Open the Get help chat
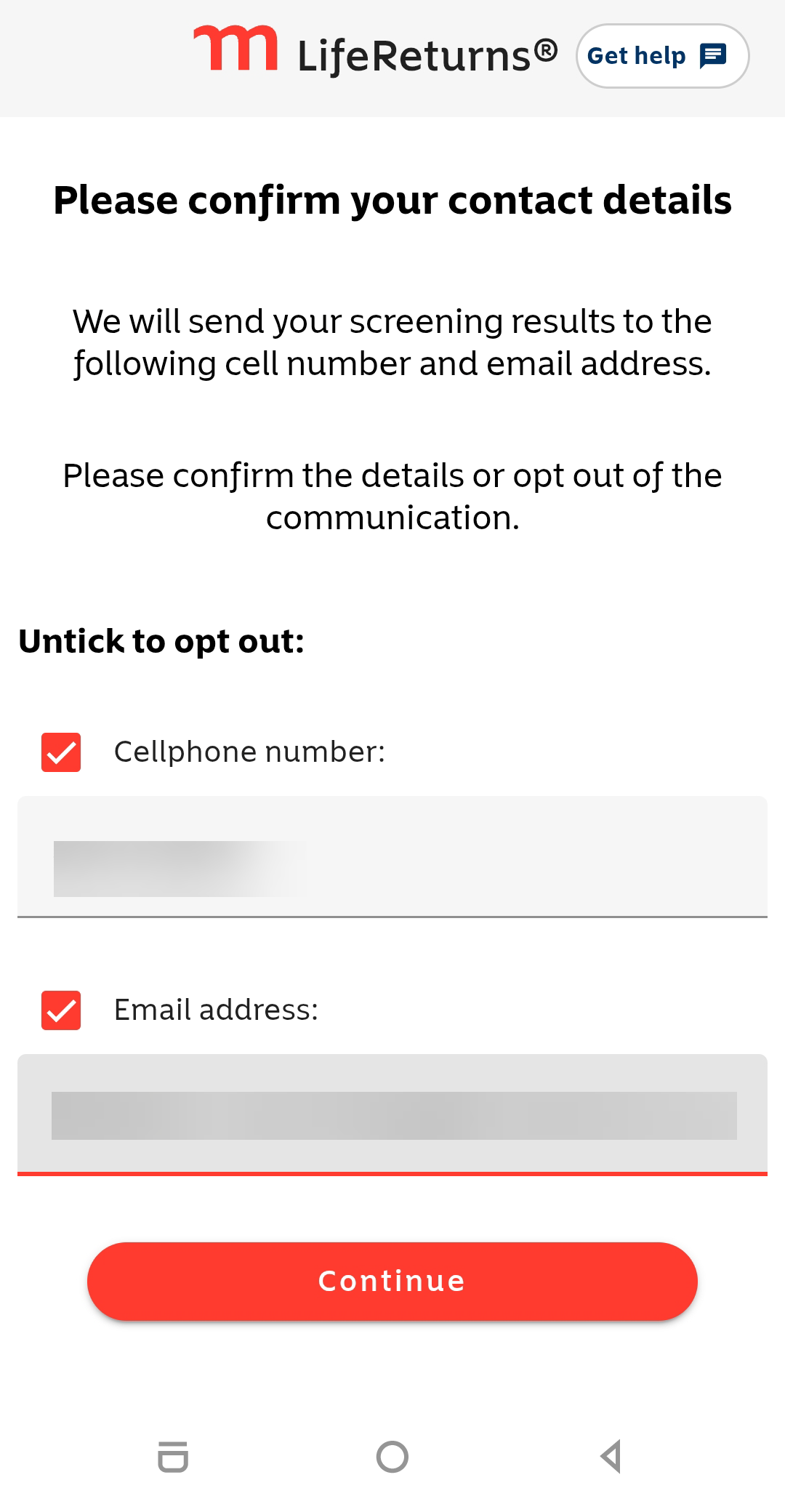785x1512 pixels. 661,56
